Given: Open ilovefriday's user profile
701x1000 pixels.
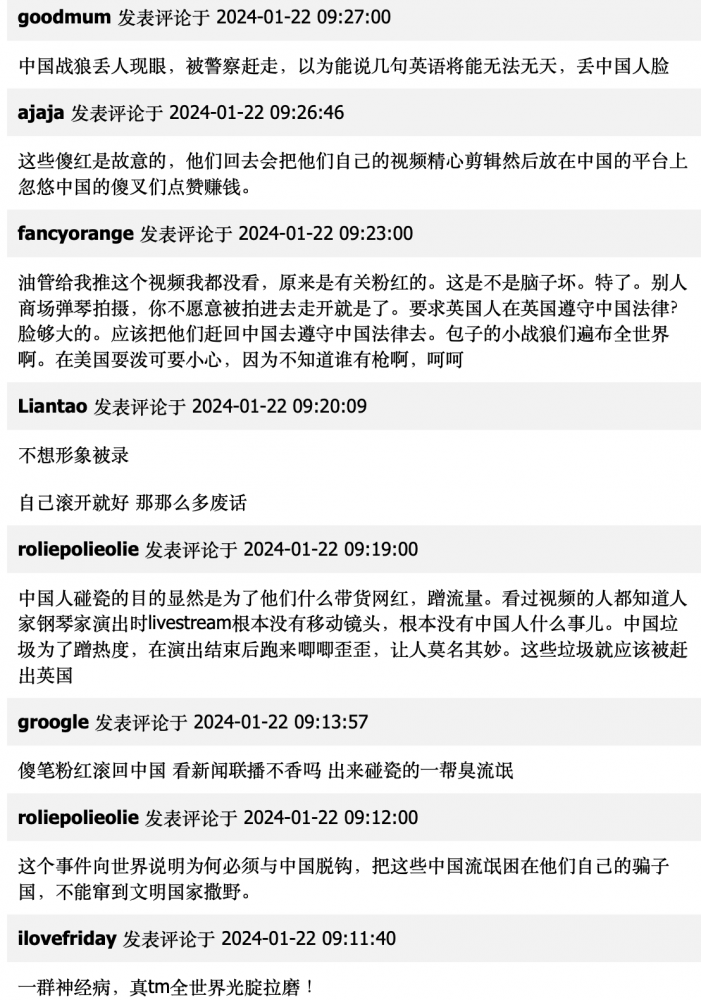Looking at the screenshot, I should [x=67, y=939].
